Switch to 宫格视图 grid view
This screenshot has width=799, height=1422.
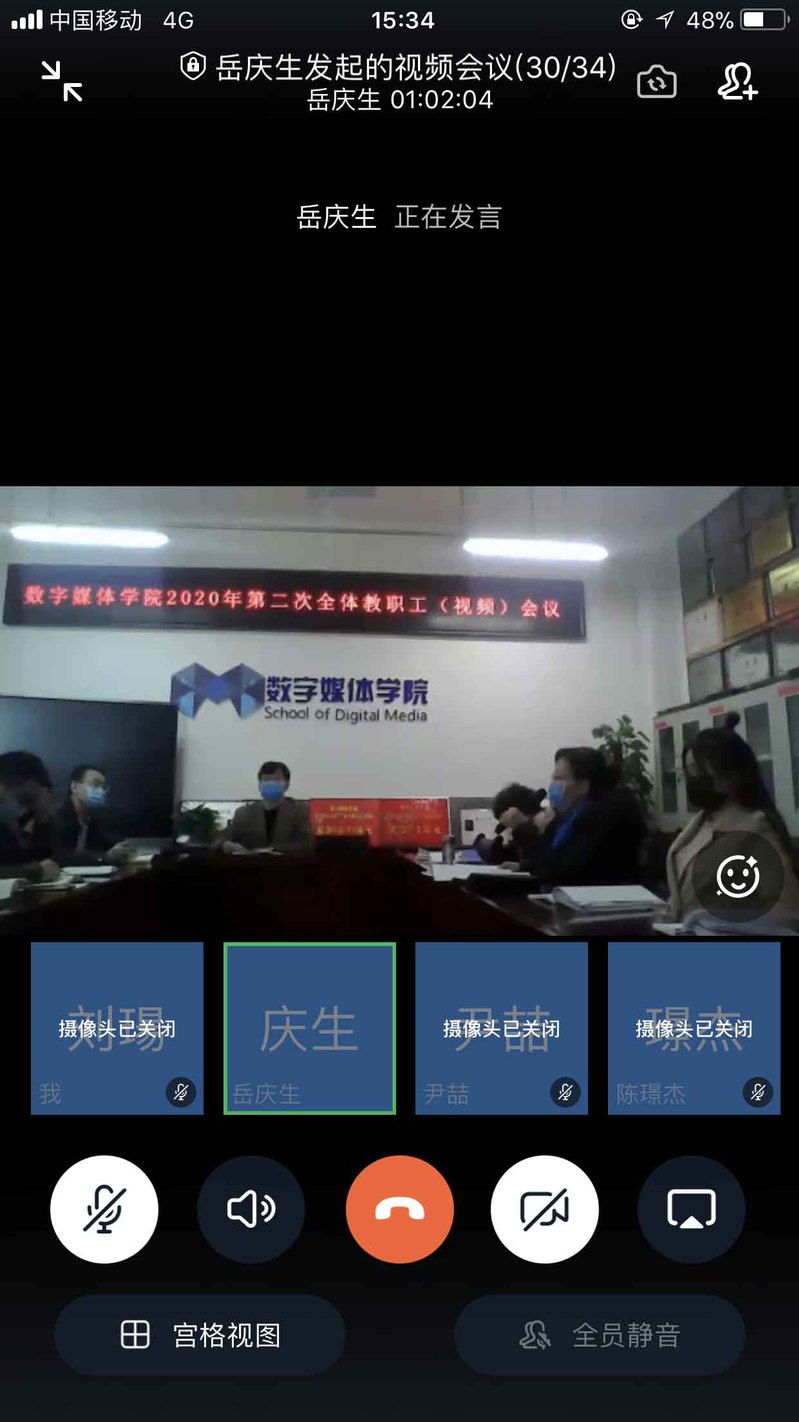click(200, 1335)
